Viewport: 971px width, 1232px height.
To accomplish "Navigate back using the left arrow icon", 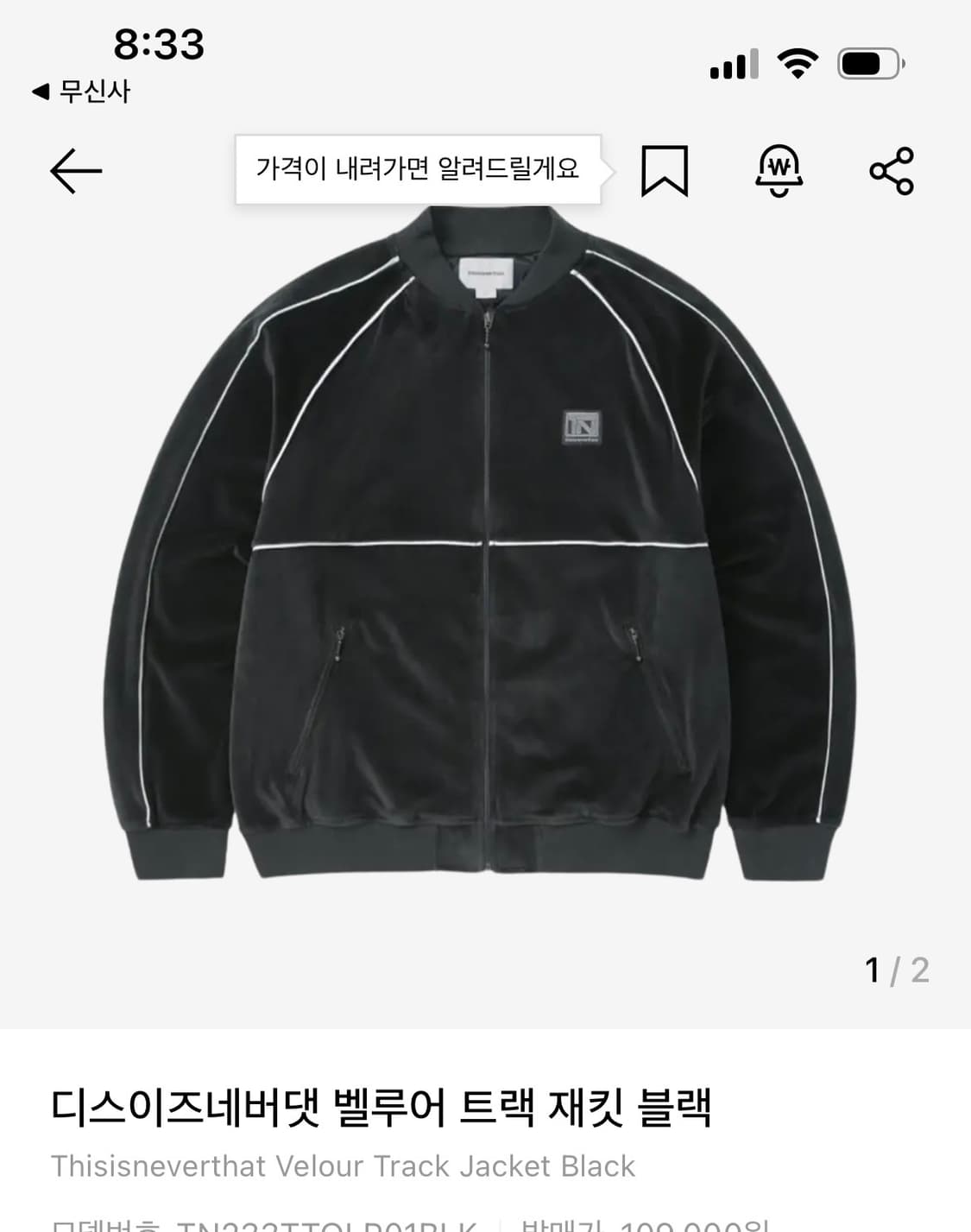I will pos(76,172).
